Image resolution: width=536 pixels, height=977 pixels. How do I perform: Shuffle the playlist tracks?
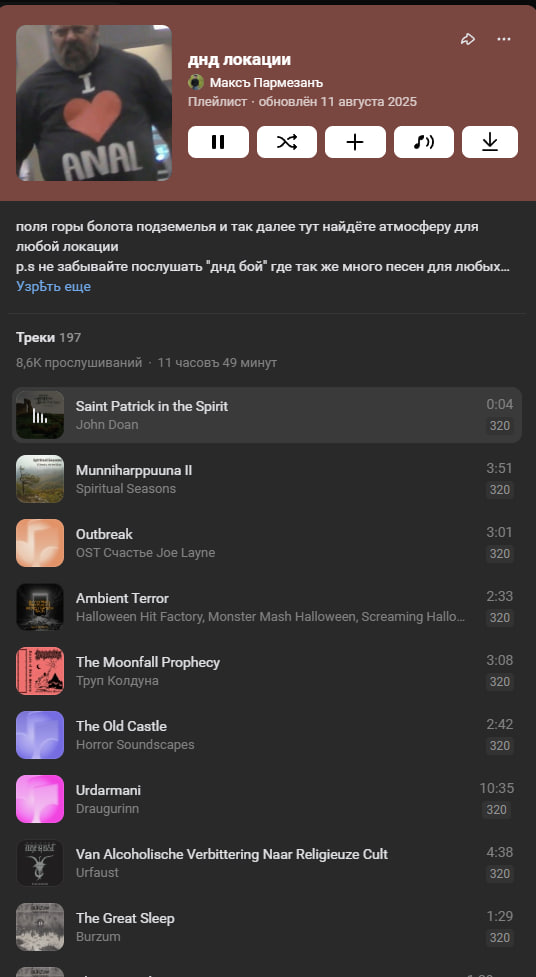pyautogui.click(x=287, y=142)
